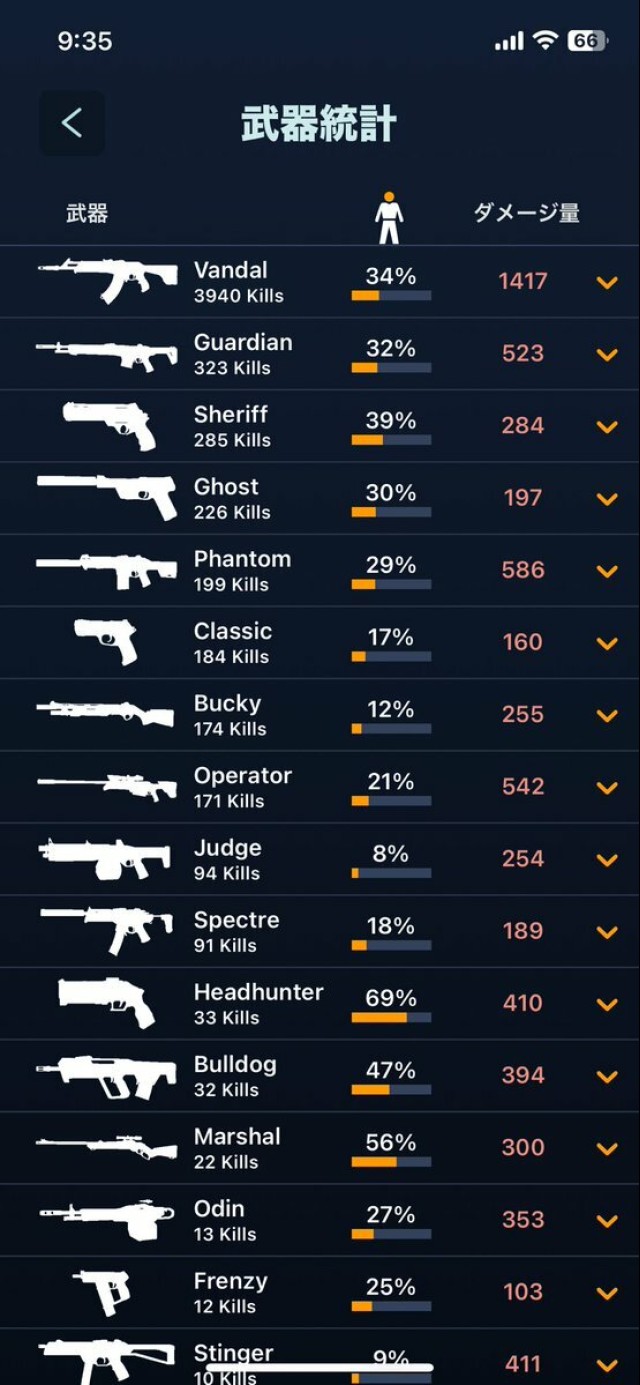Open Operator details chevron
The height and width of the screenshot is (1385, 640).
coord(607,788)
